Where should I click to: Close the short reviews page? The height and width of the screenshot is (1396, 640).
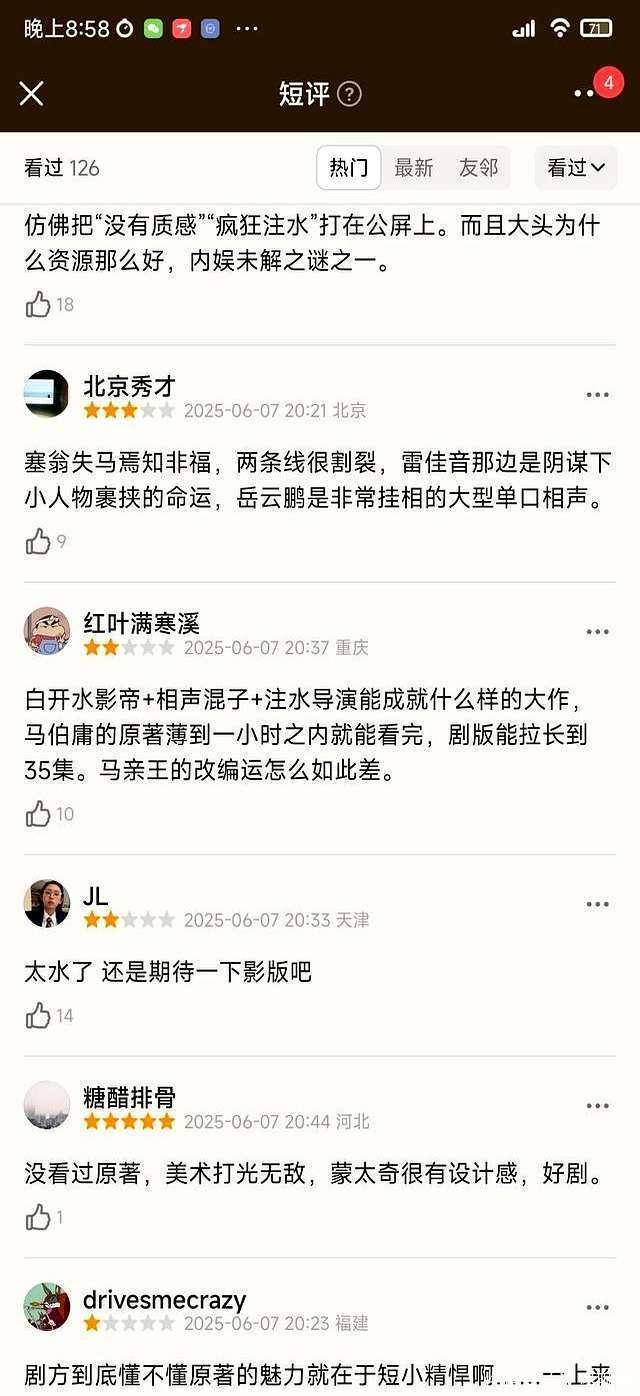[32, 94]
